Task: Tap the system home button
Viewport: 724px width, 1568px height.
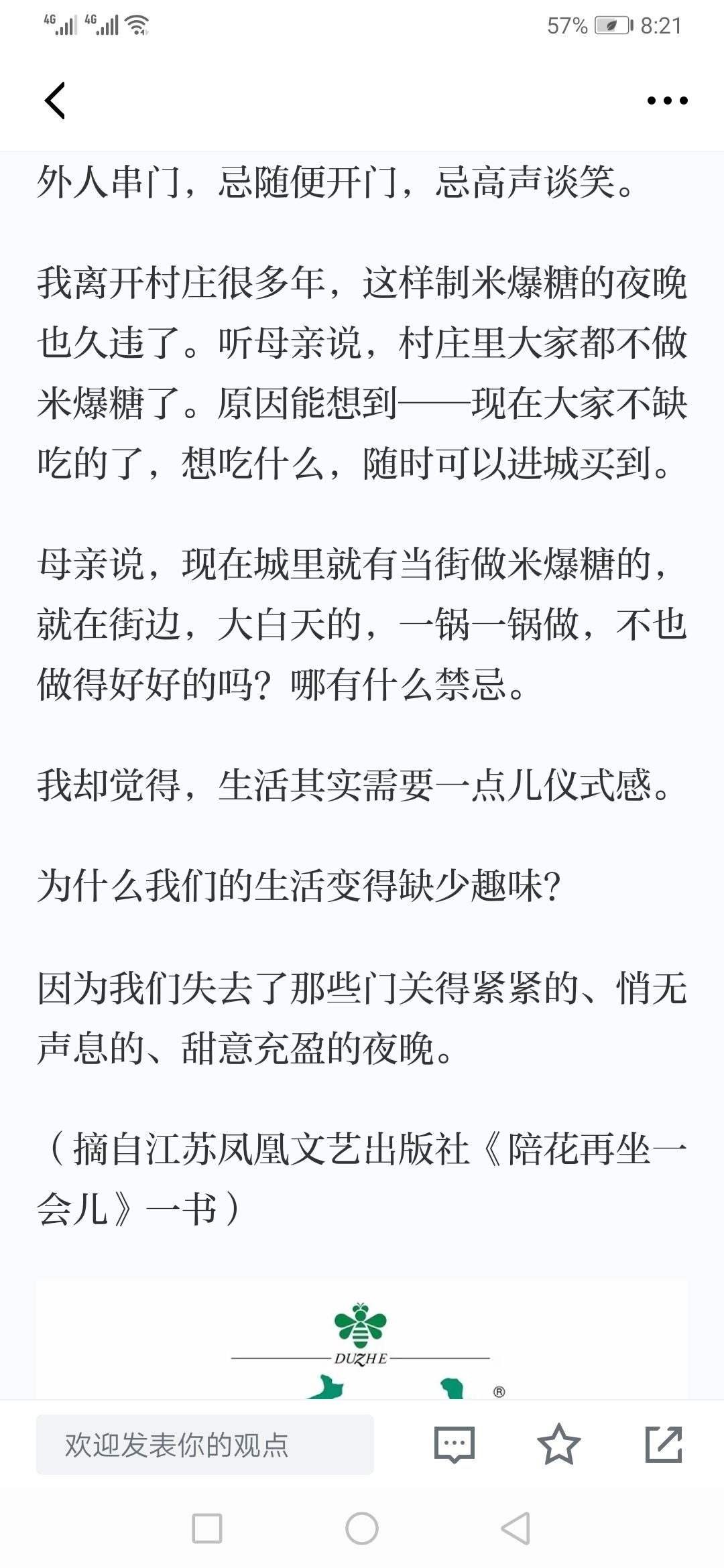Action: click(x=362, y=1528)
